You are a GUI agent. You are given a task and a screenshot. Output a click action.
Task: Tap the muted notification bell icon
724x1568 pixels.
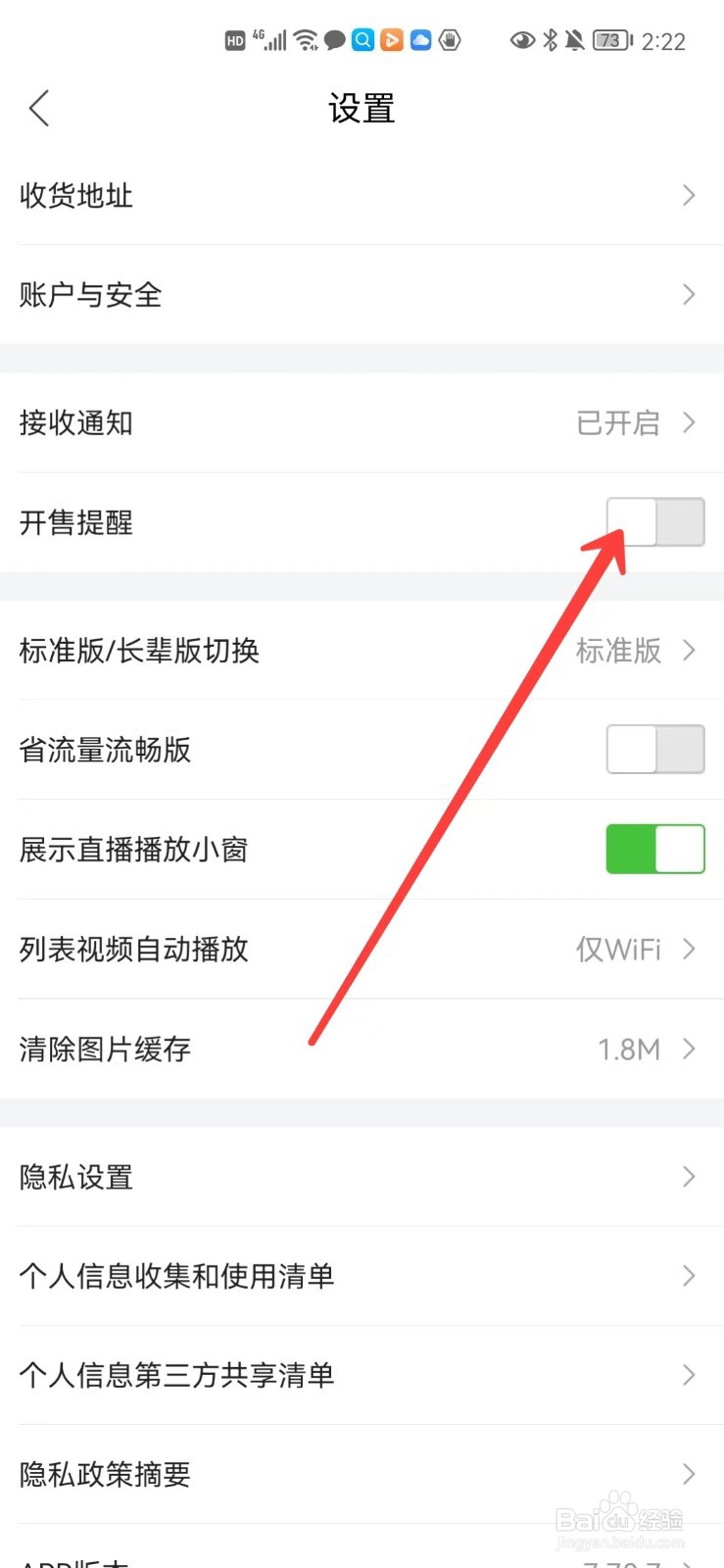click(x=573, y=40)
